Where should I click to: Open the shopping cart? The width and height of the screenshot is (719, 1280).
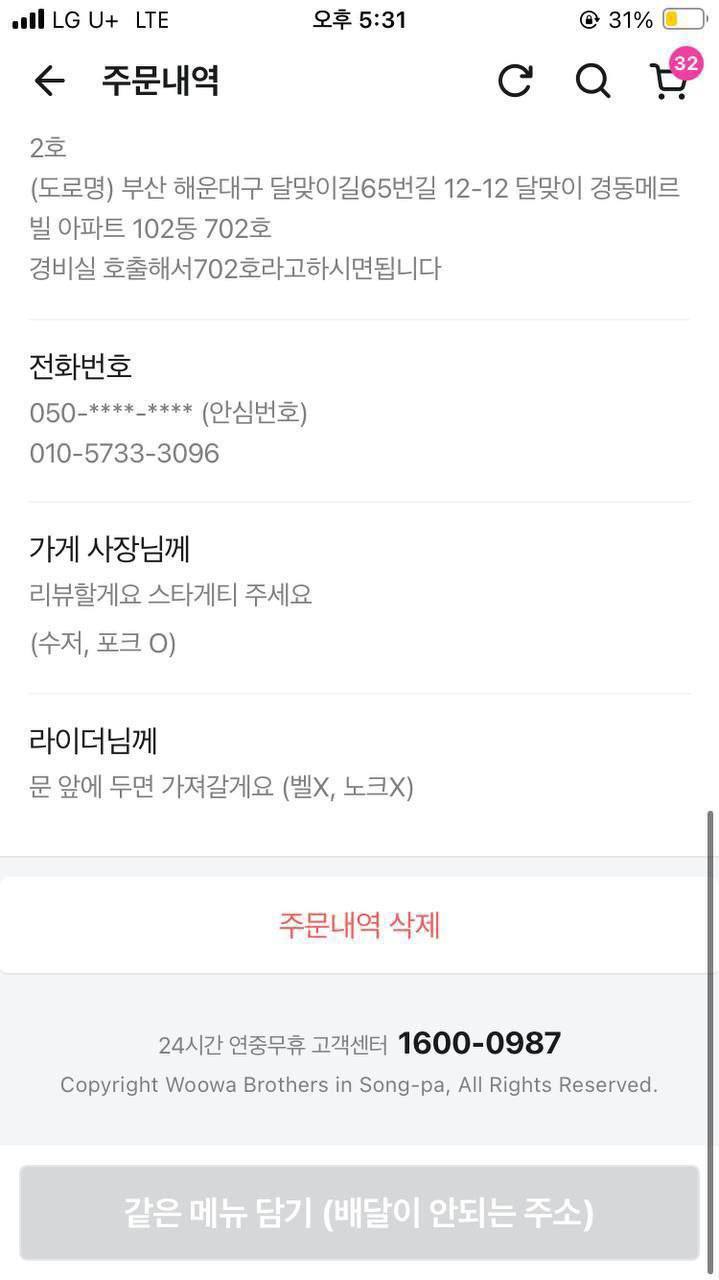click(669, 81)
